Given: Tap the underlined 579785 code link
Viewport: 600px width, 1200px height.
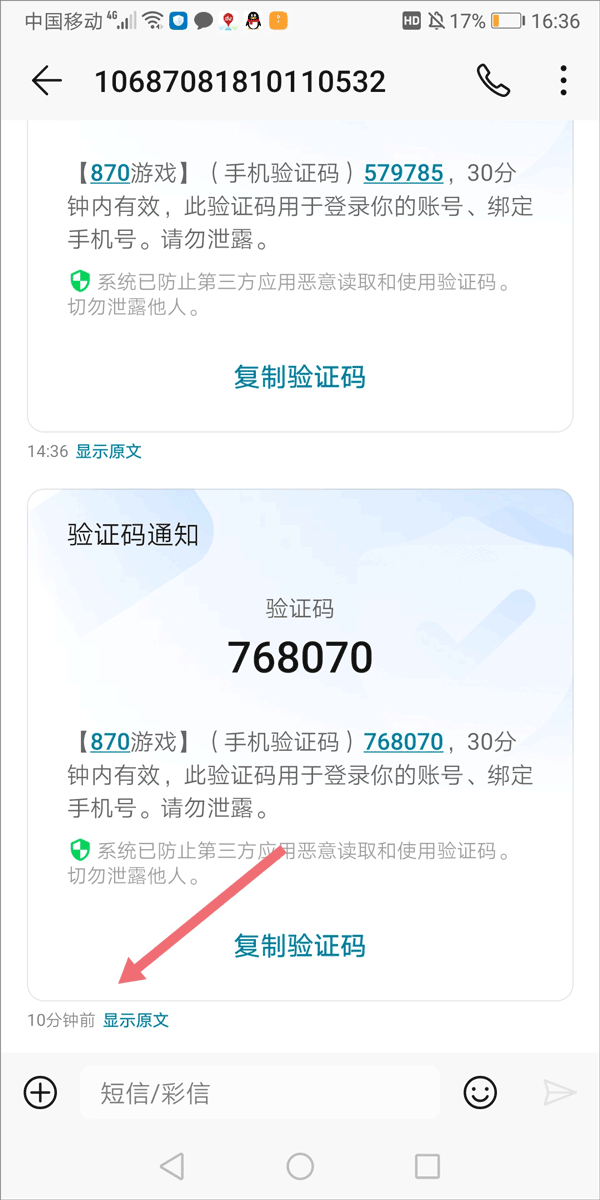Looking at the screenshot, I should [403, 173].
